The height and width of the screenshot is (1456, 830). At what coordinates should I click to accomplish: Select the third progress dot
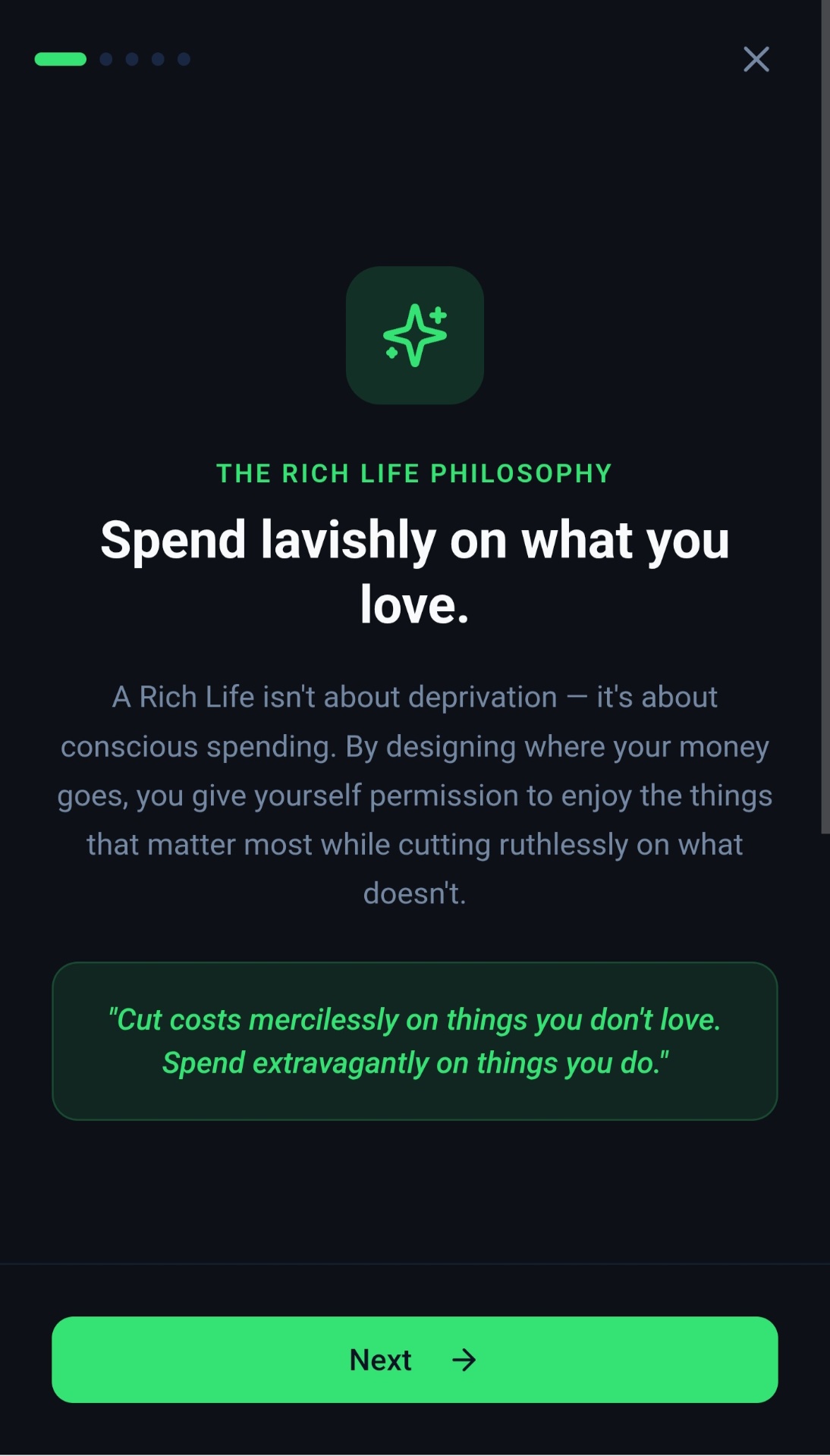pos(132,58)
